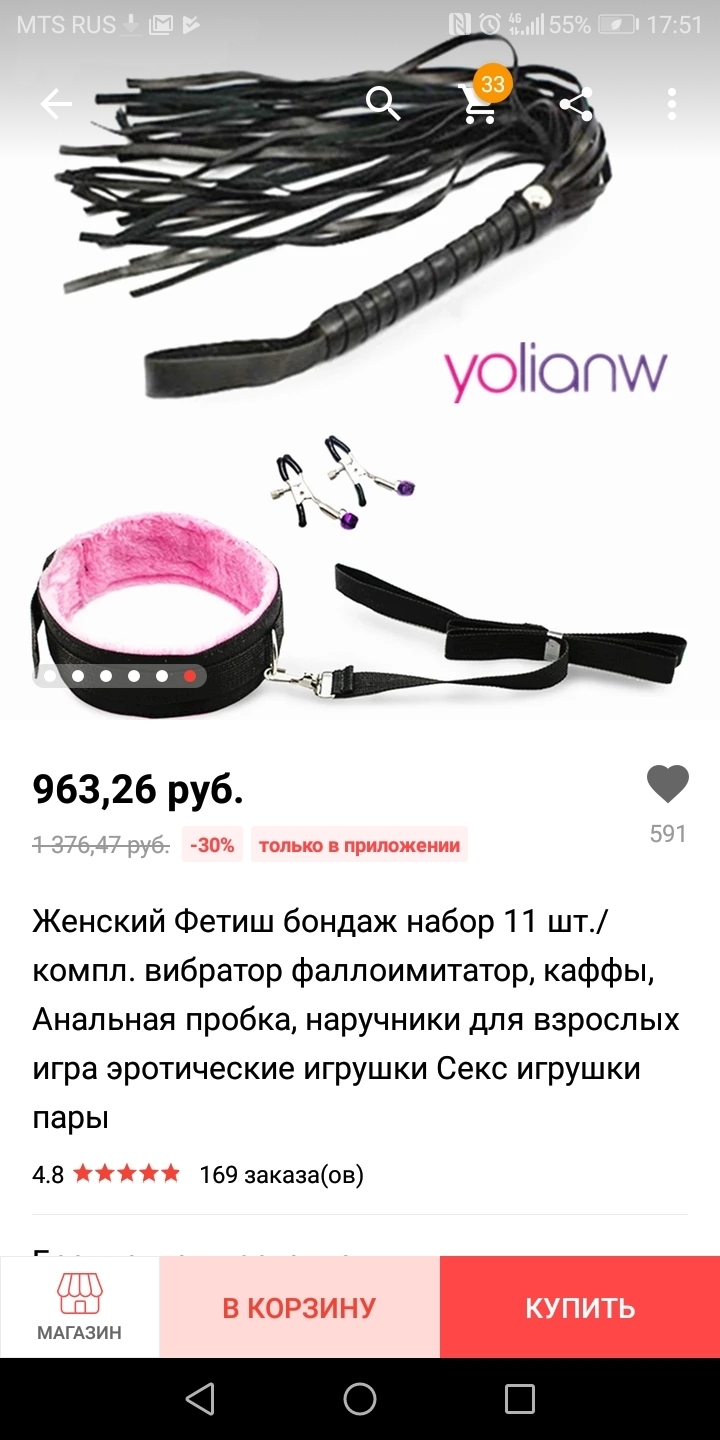Add product to wishlist with heart icon
Screen dimensions: 720x1440
point(667,785)
